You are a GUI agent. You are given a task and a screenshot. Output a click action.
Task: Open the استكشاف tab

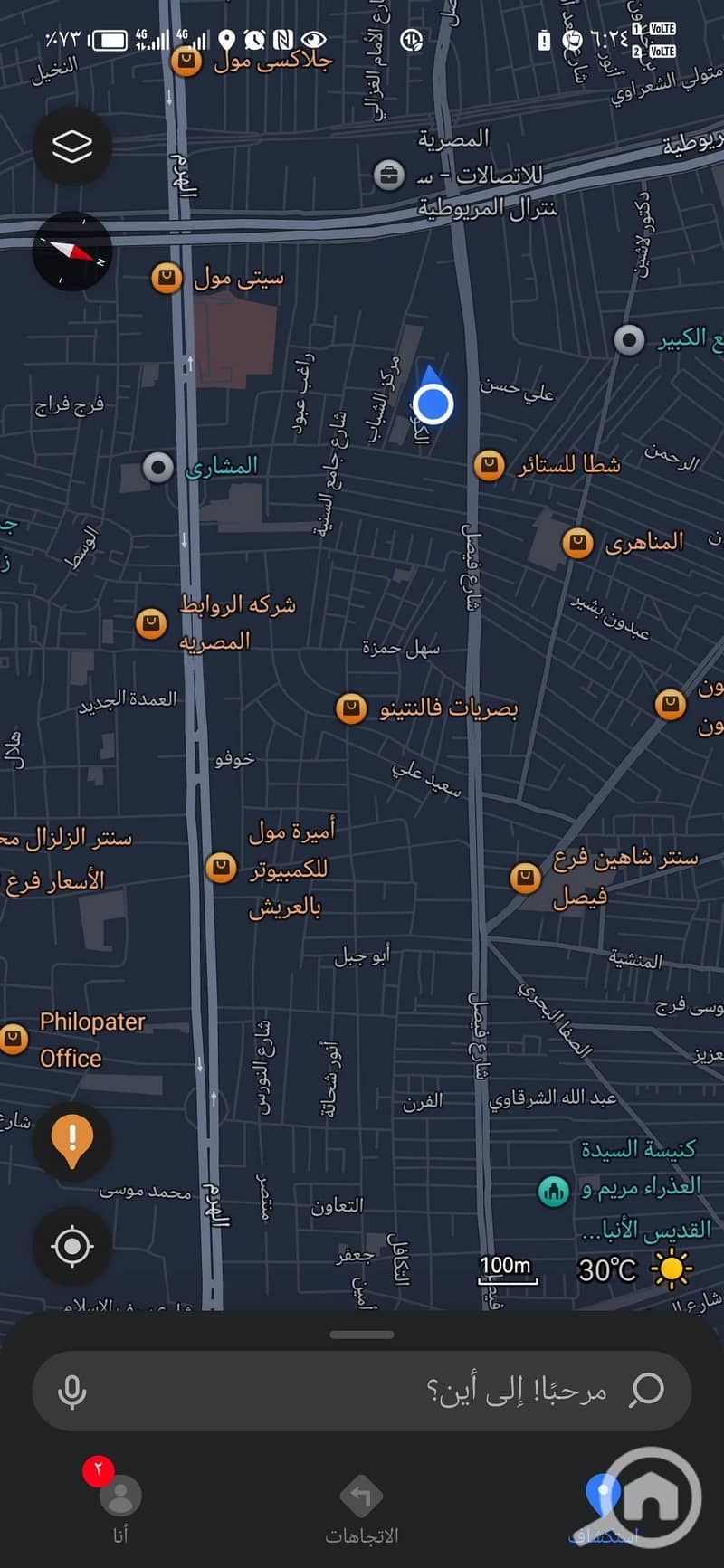tap(602, 1506)
